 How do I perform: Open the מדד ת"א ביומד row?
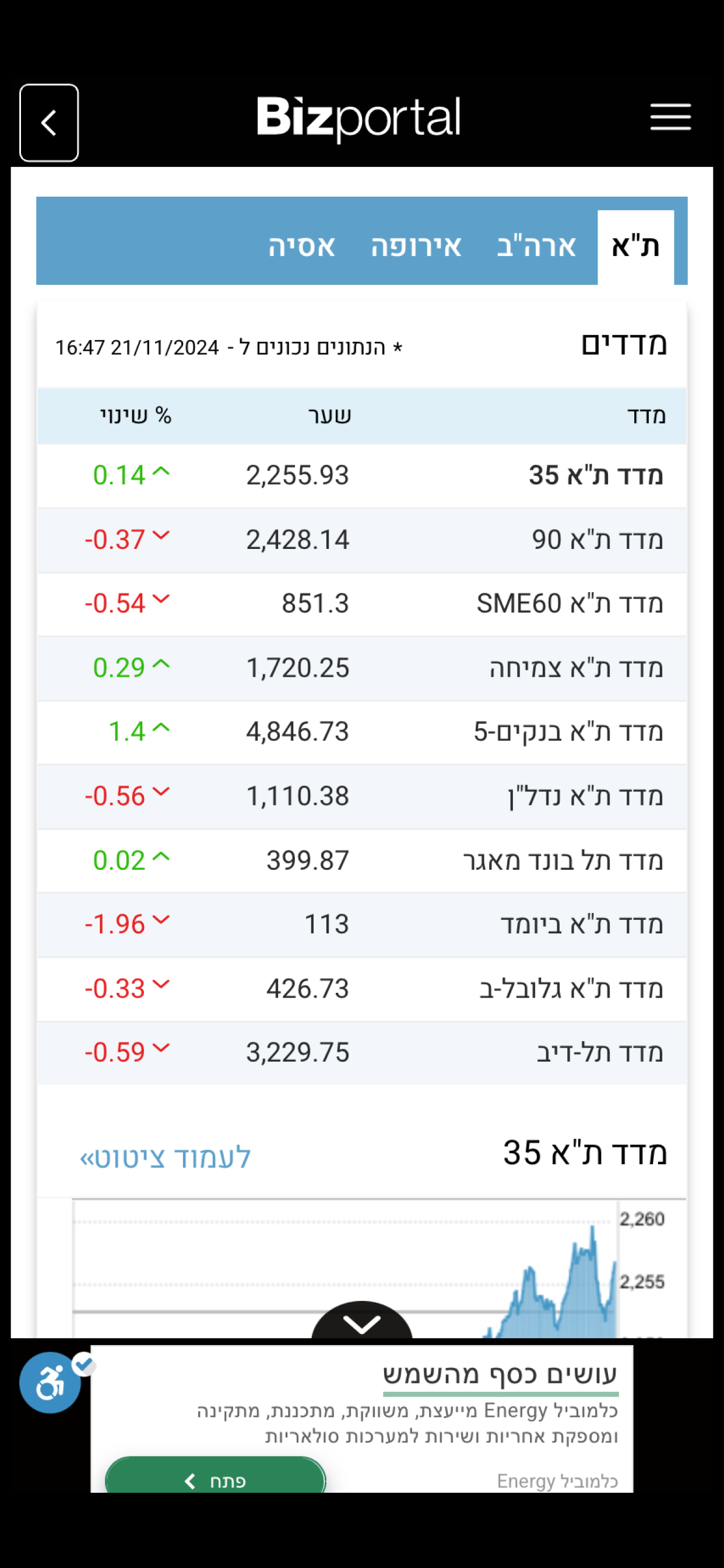(362, 925)
